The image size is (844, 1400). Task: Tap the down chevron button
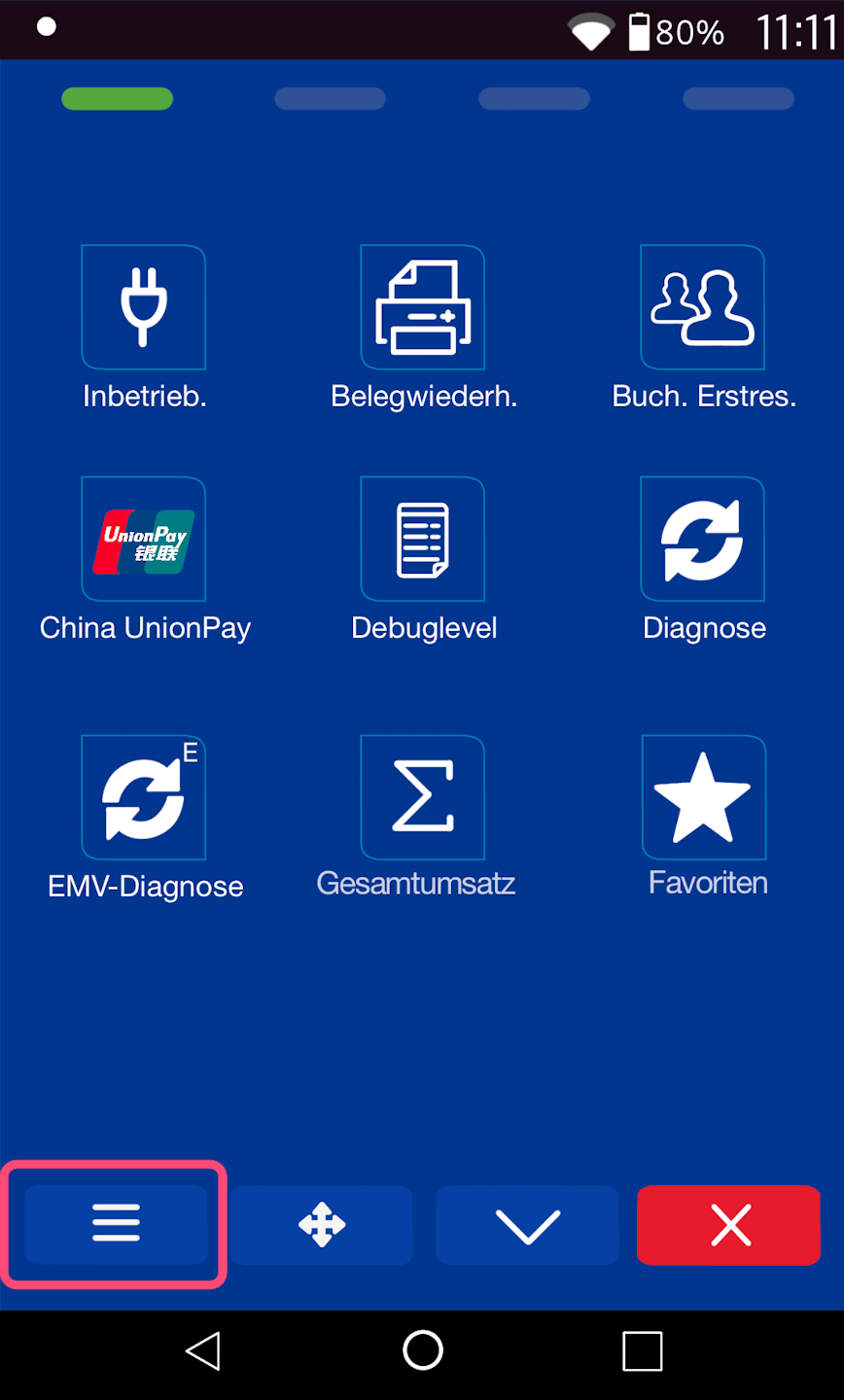pos(527,1224)
